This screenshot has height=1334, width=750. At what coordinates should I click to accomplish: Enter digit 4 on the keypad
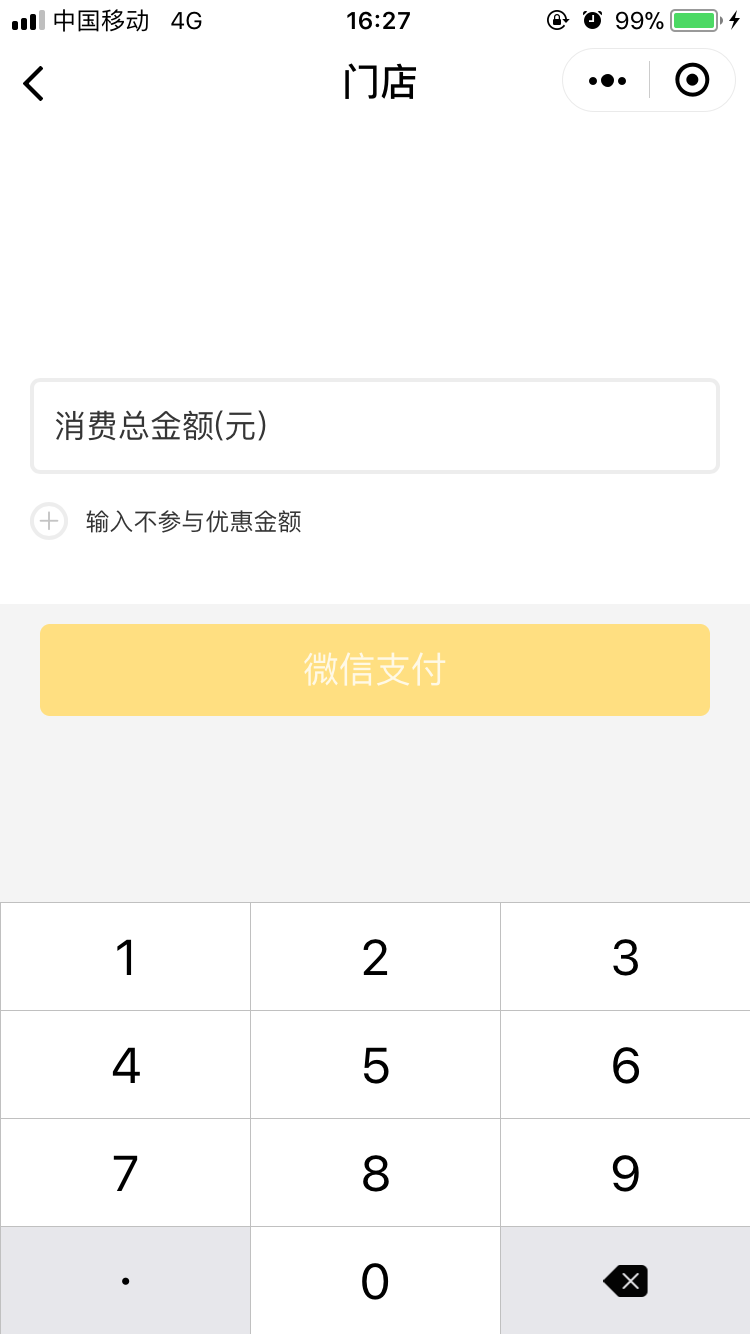coord(125,1065)
